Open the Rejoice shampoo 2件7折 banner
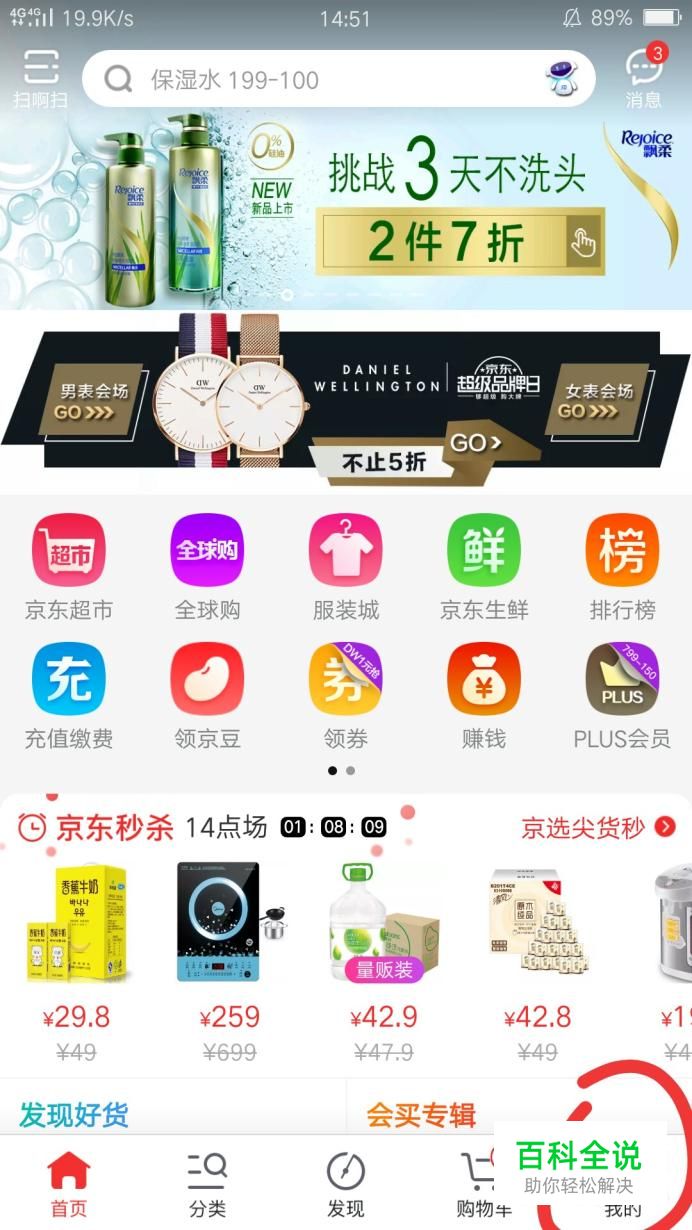 (460, 240)
